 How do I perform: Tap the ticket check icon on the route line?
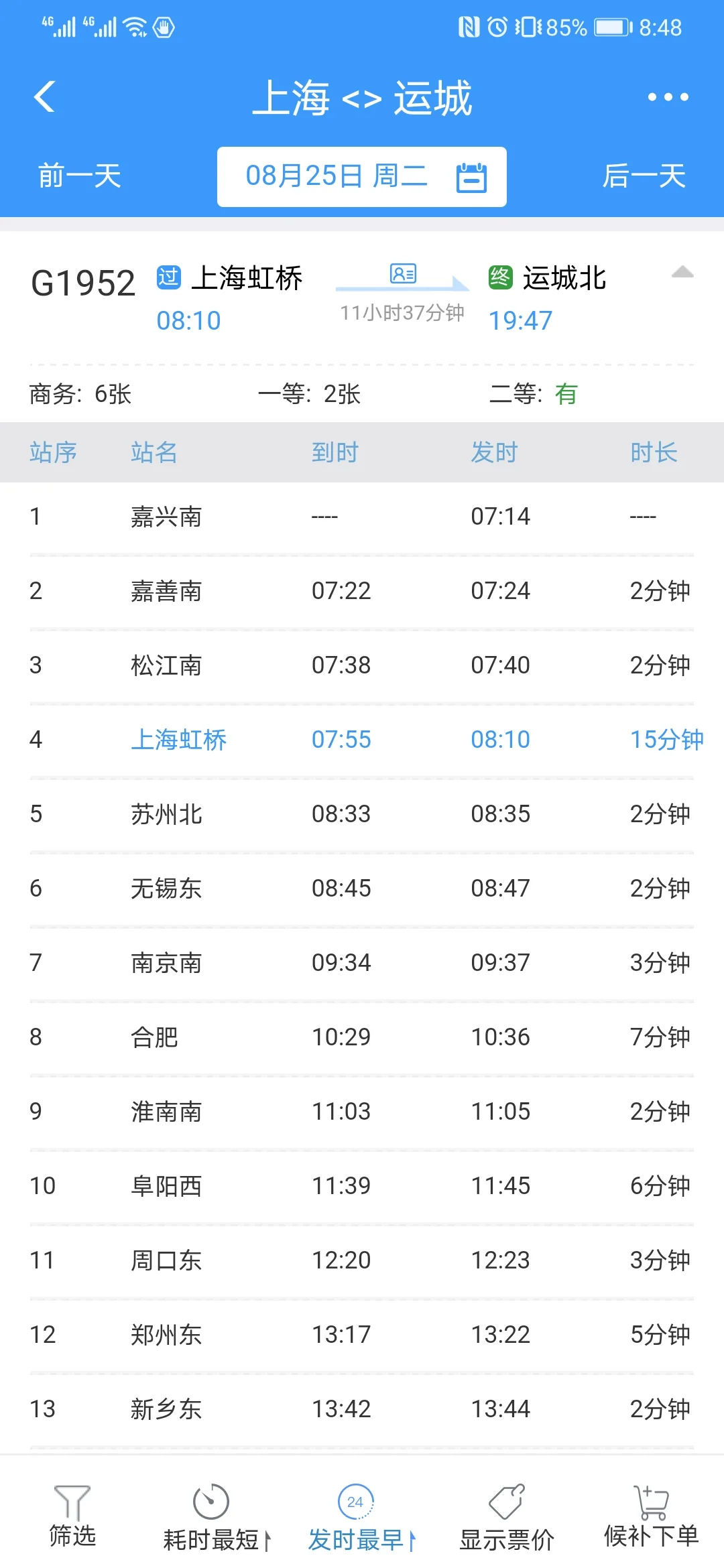(x=403, y=273)
